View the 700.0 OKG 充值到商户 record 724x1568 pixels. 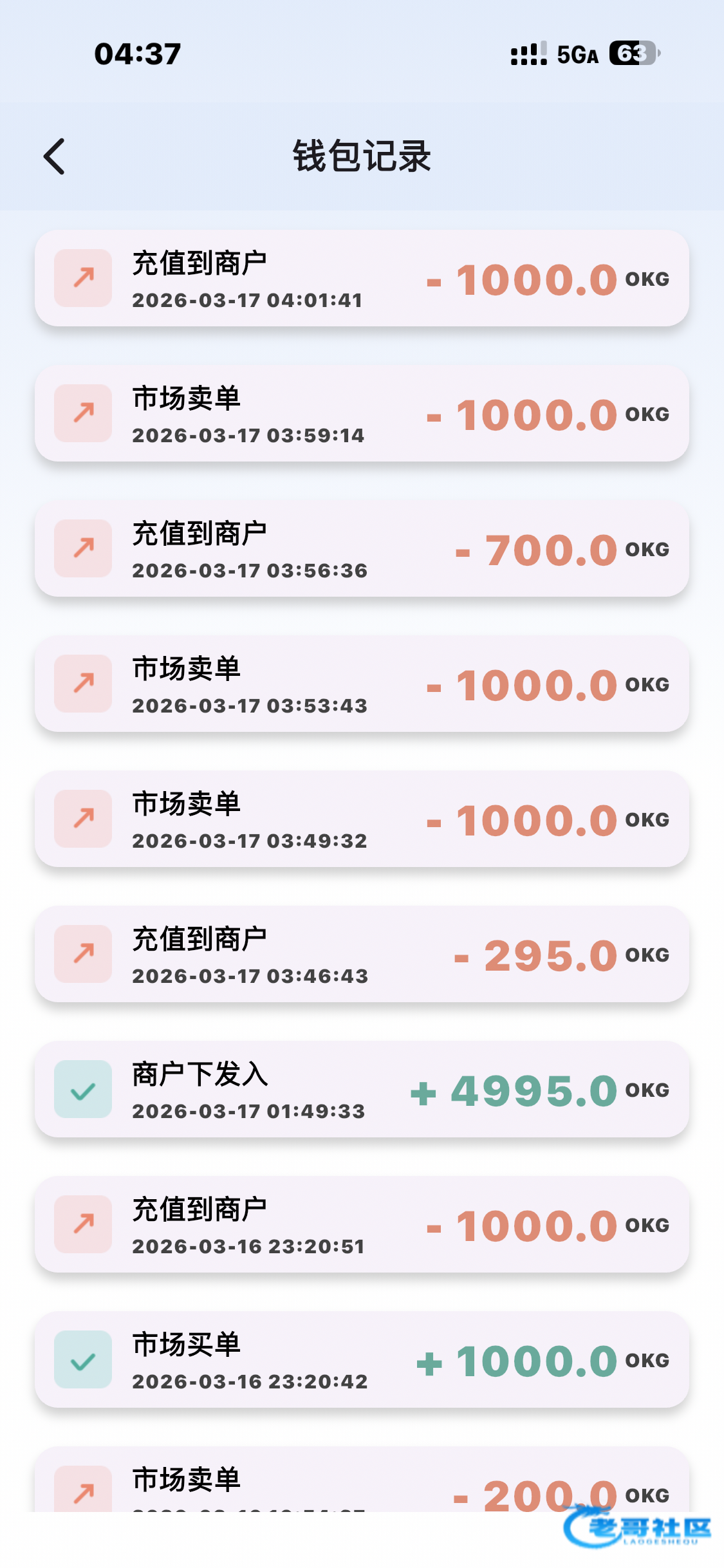click(362, 548)
